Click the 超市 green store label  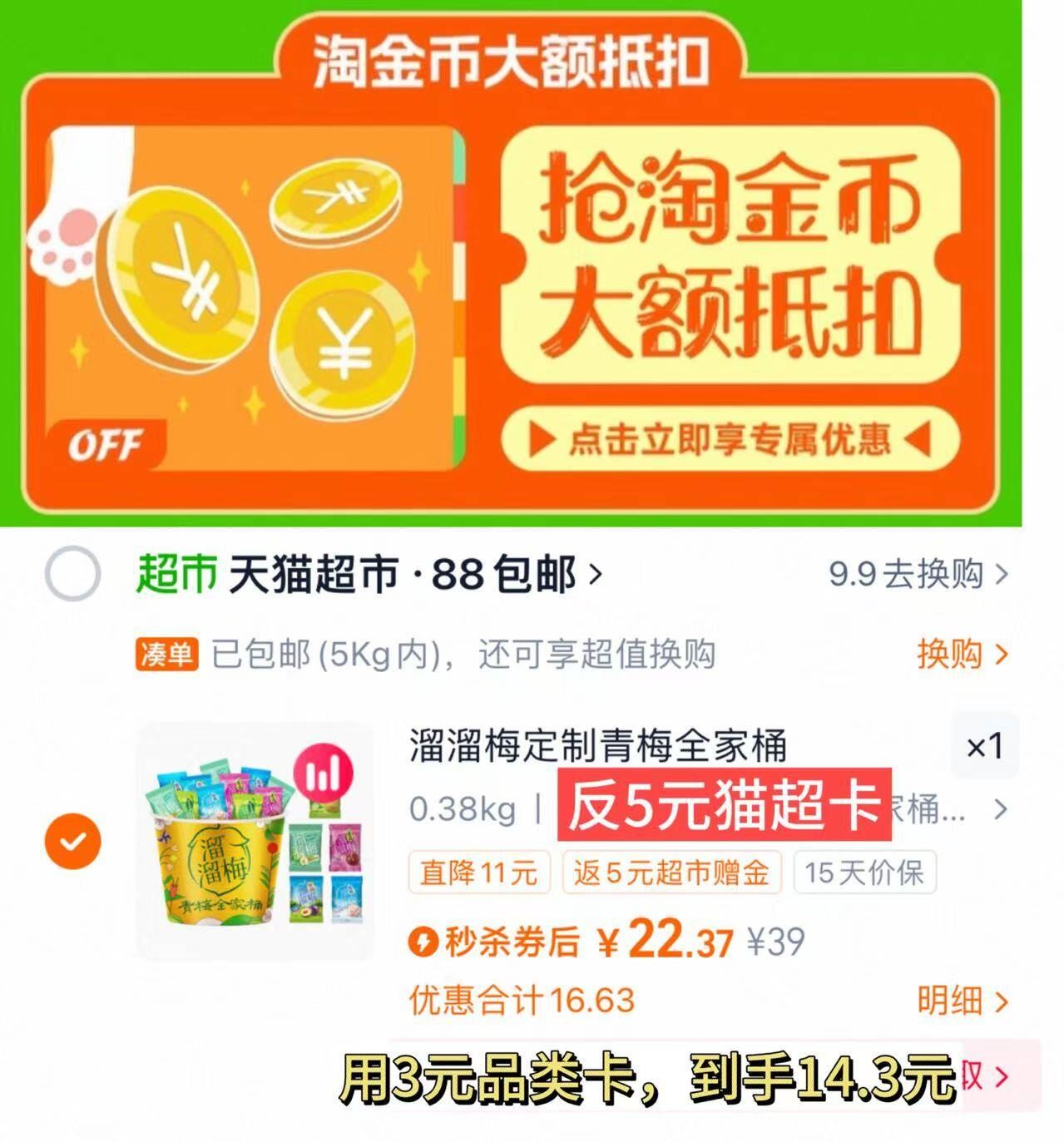click(177, 574)
